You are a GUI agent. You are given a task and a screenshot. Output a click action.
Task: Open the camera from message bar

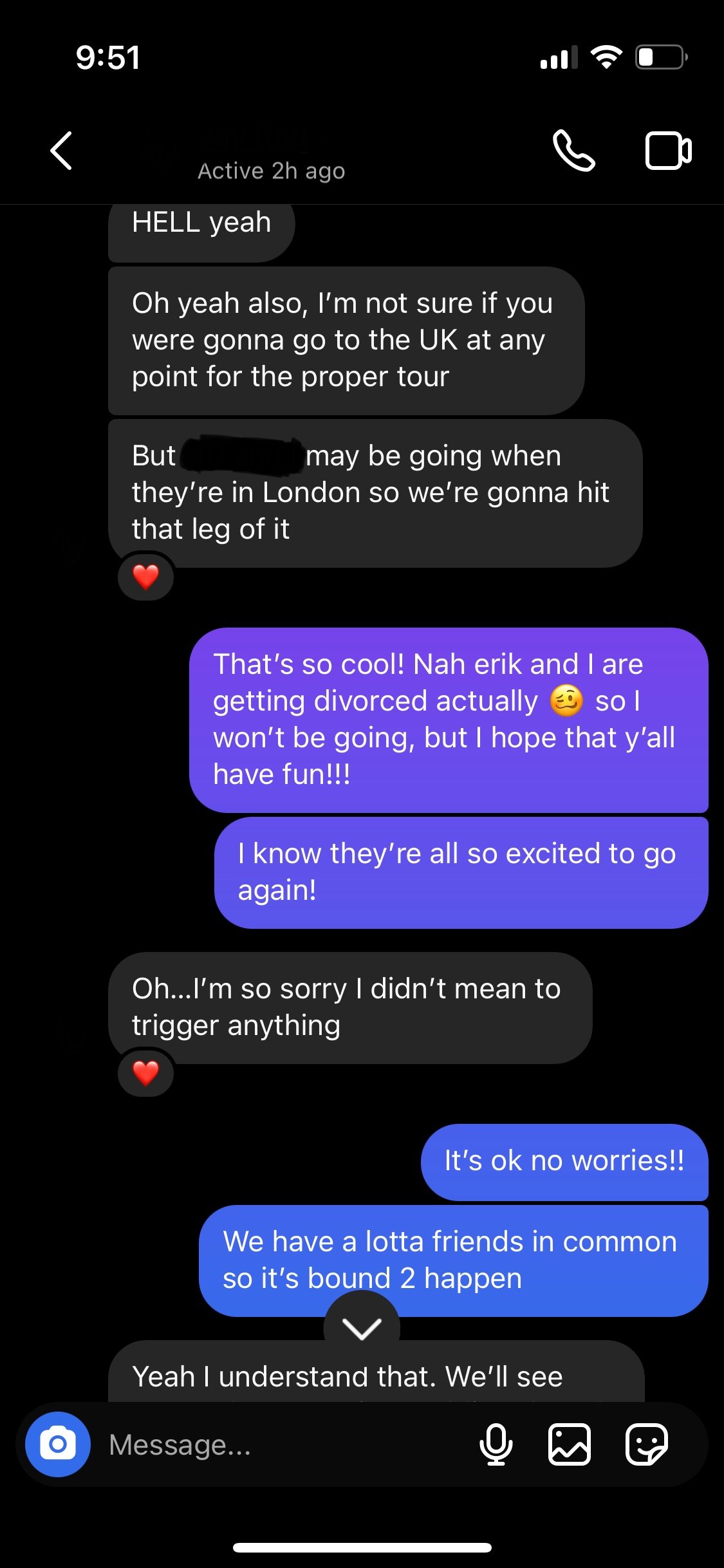pyautogui.click(x=58, y=1444)
